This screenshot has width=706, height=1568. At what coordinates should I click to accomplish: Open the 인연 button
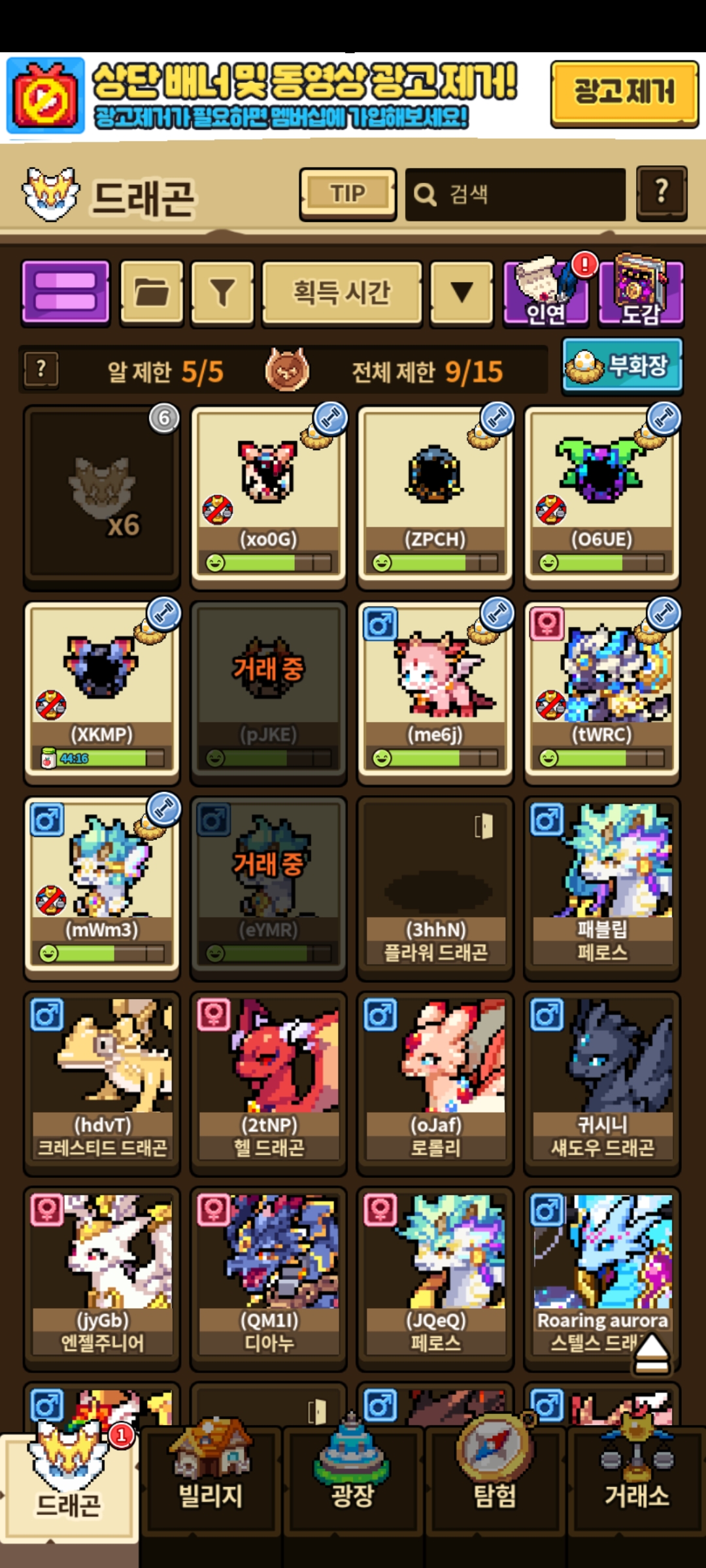546,292
